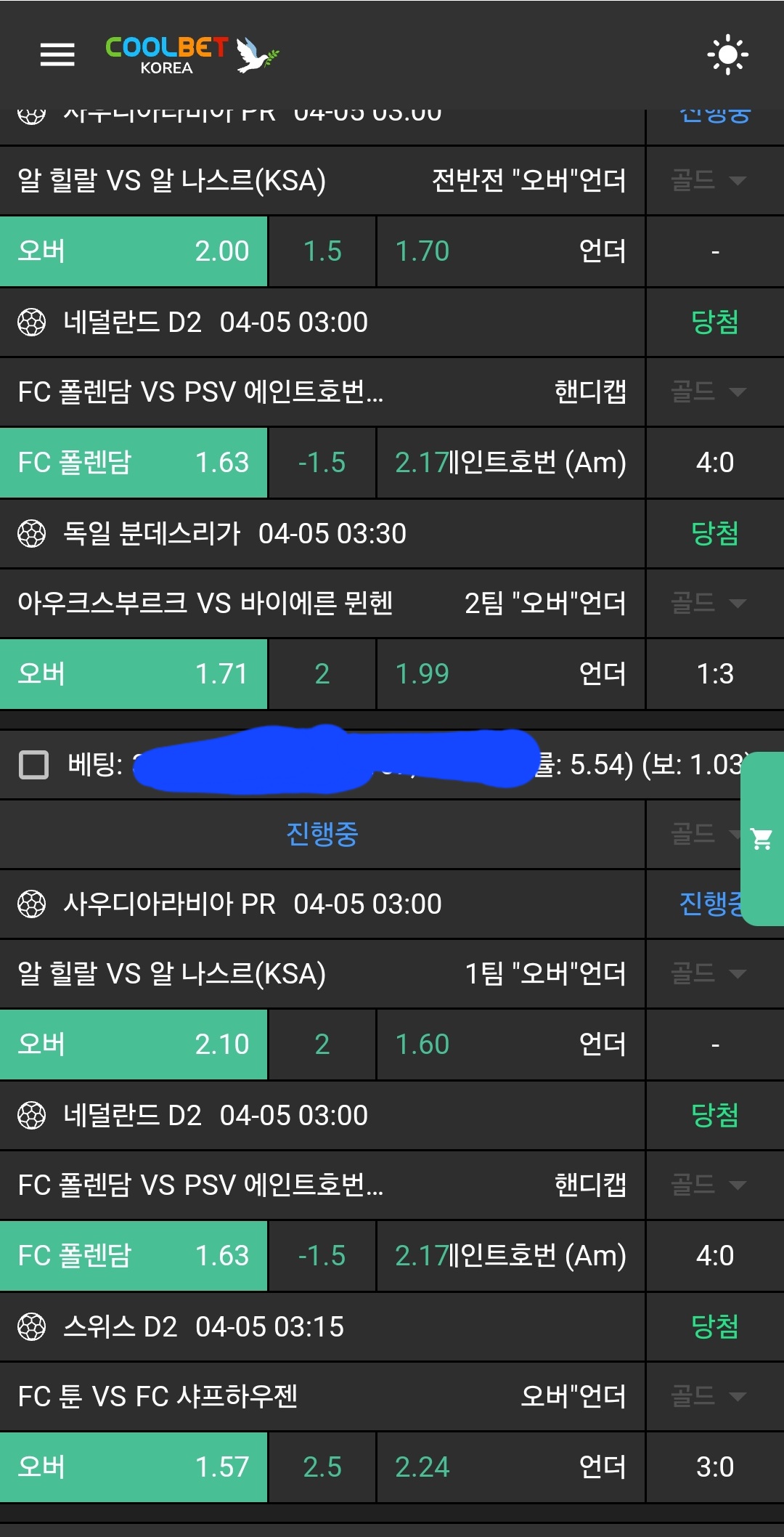The height and width of the screenshot is (1537, 784).
Task: Tap the COOLBET Korea logo to go home
Action: 192,54
